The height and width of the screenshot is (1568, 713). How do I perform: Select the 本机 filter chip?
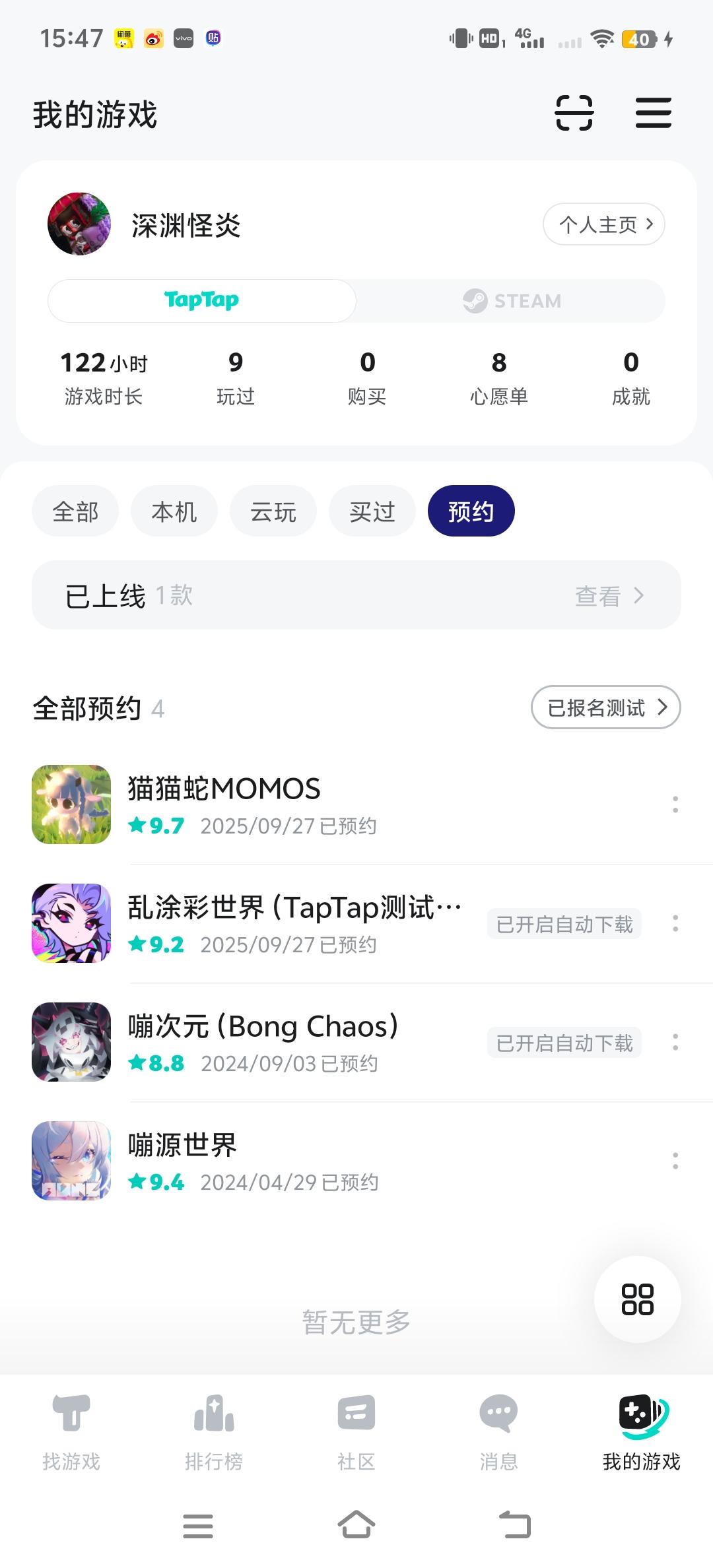(x=174, y=511)
